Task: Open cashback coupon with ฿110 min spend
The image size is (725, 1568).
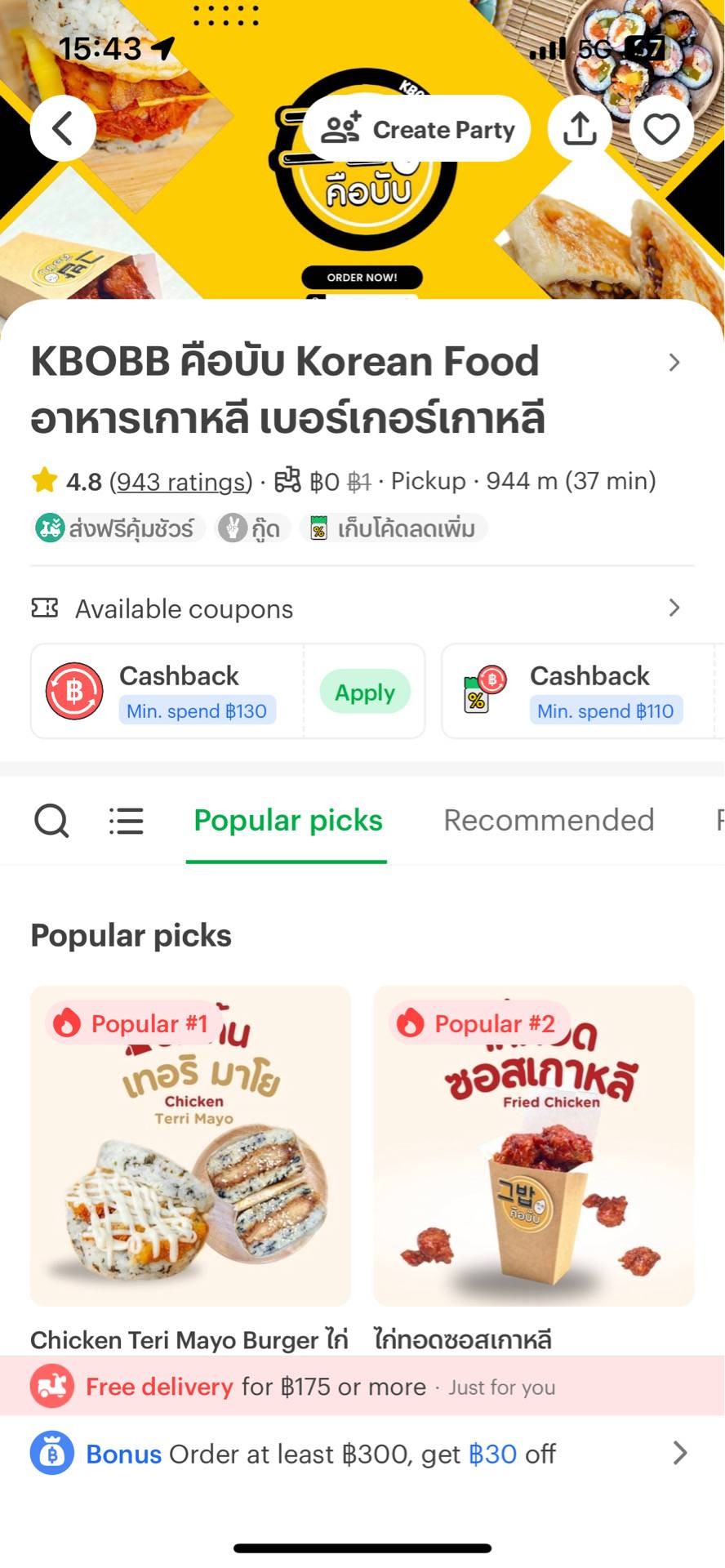Action: [x=580, y=692]
